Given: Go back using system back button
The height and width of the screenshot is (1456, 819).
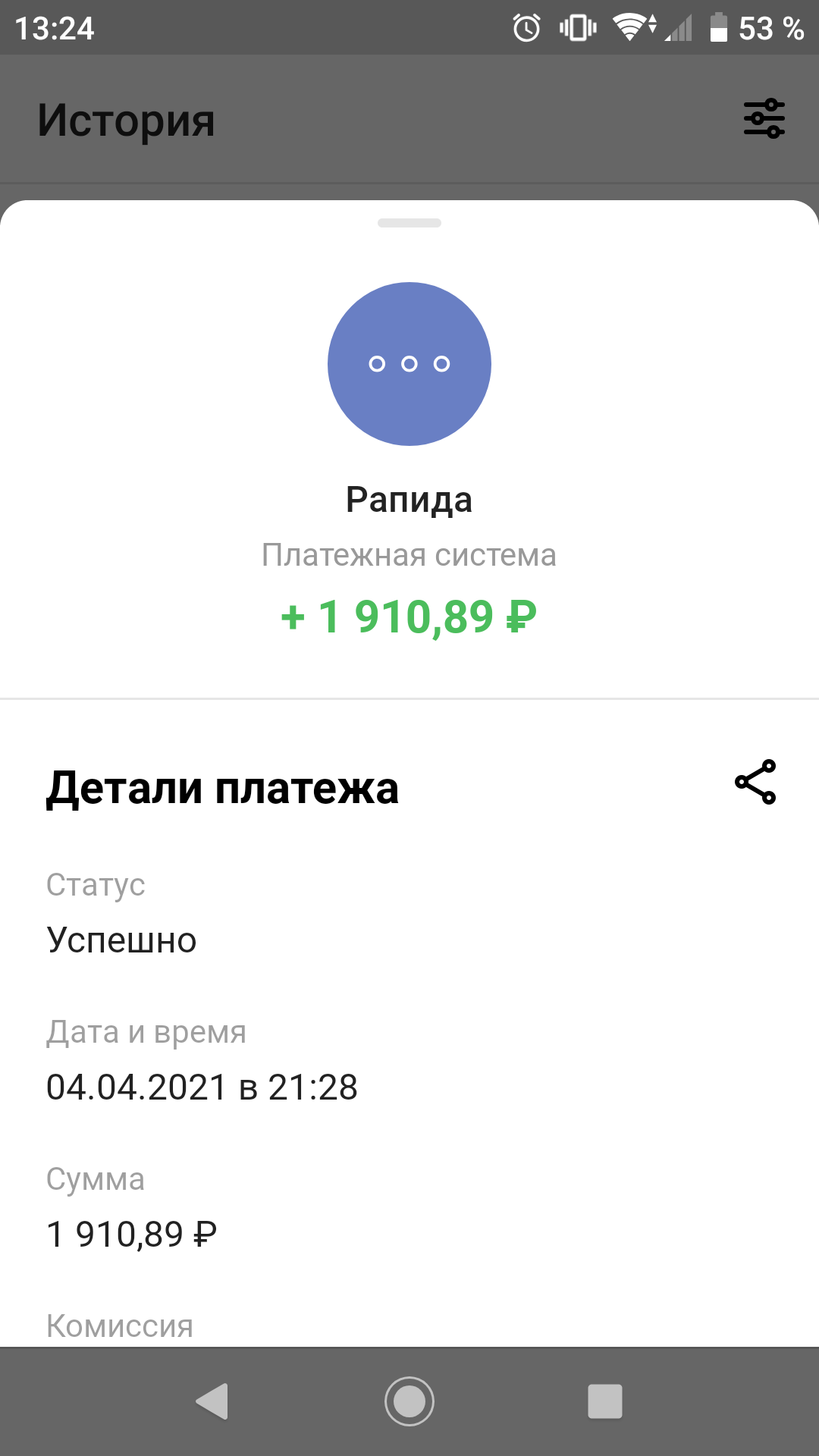Looking at the screenshot, I should [212, 1401].
